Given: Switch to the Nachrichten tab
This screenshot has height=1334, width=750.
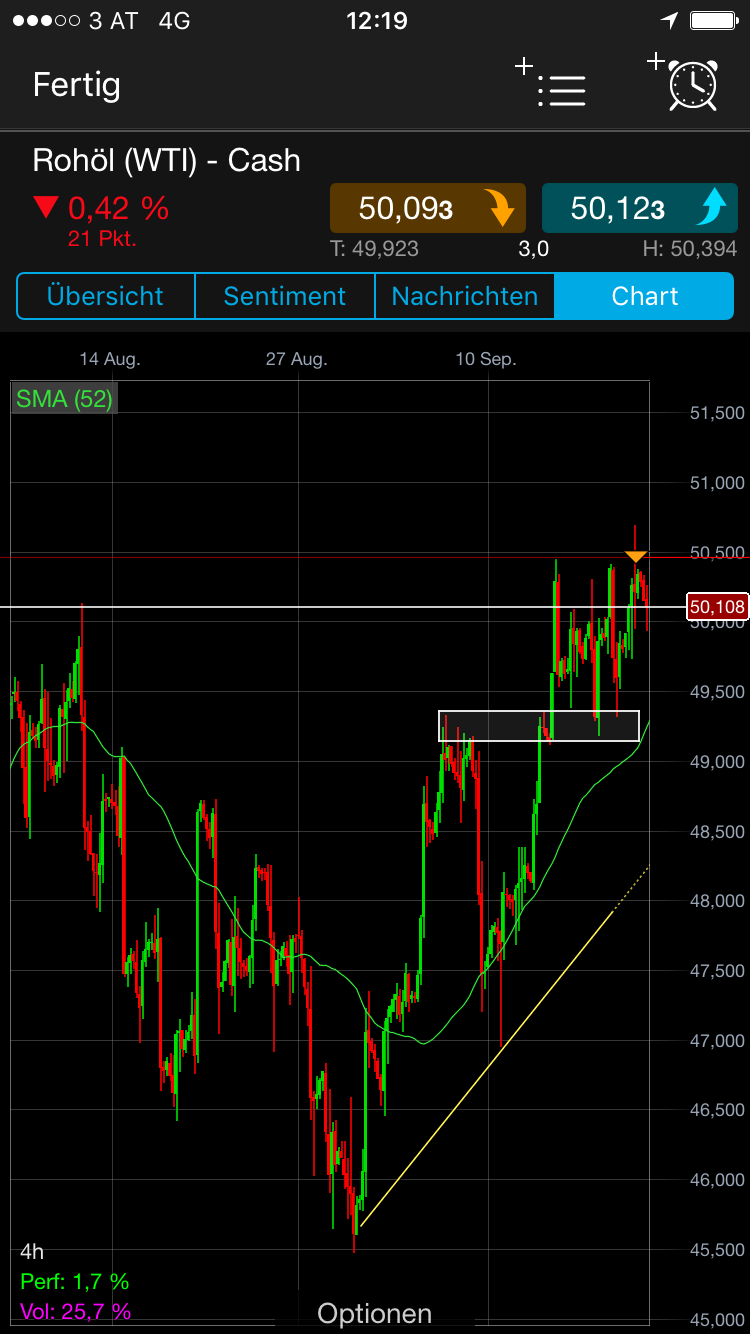Looking at the screenshot, I should point(464,296).
